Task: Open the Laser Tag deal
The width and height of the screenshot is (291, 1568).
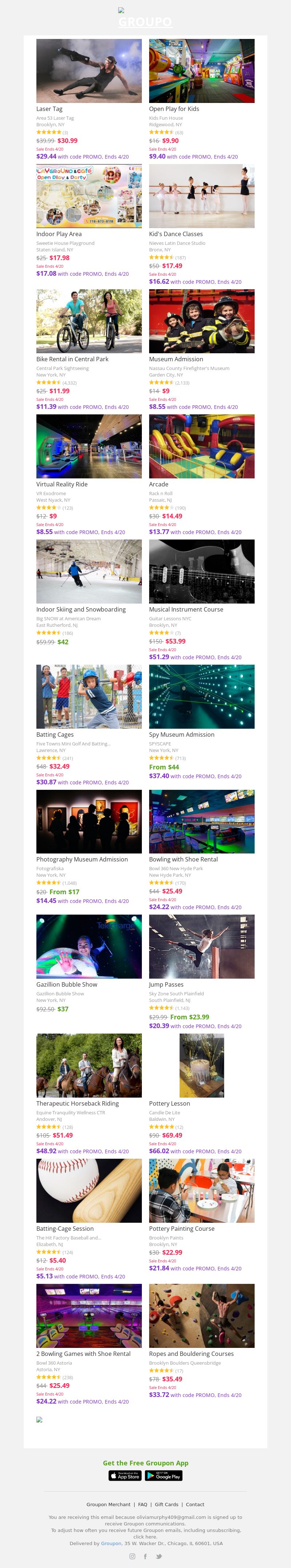Action: (89, 71)
